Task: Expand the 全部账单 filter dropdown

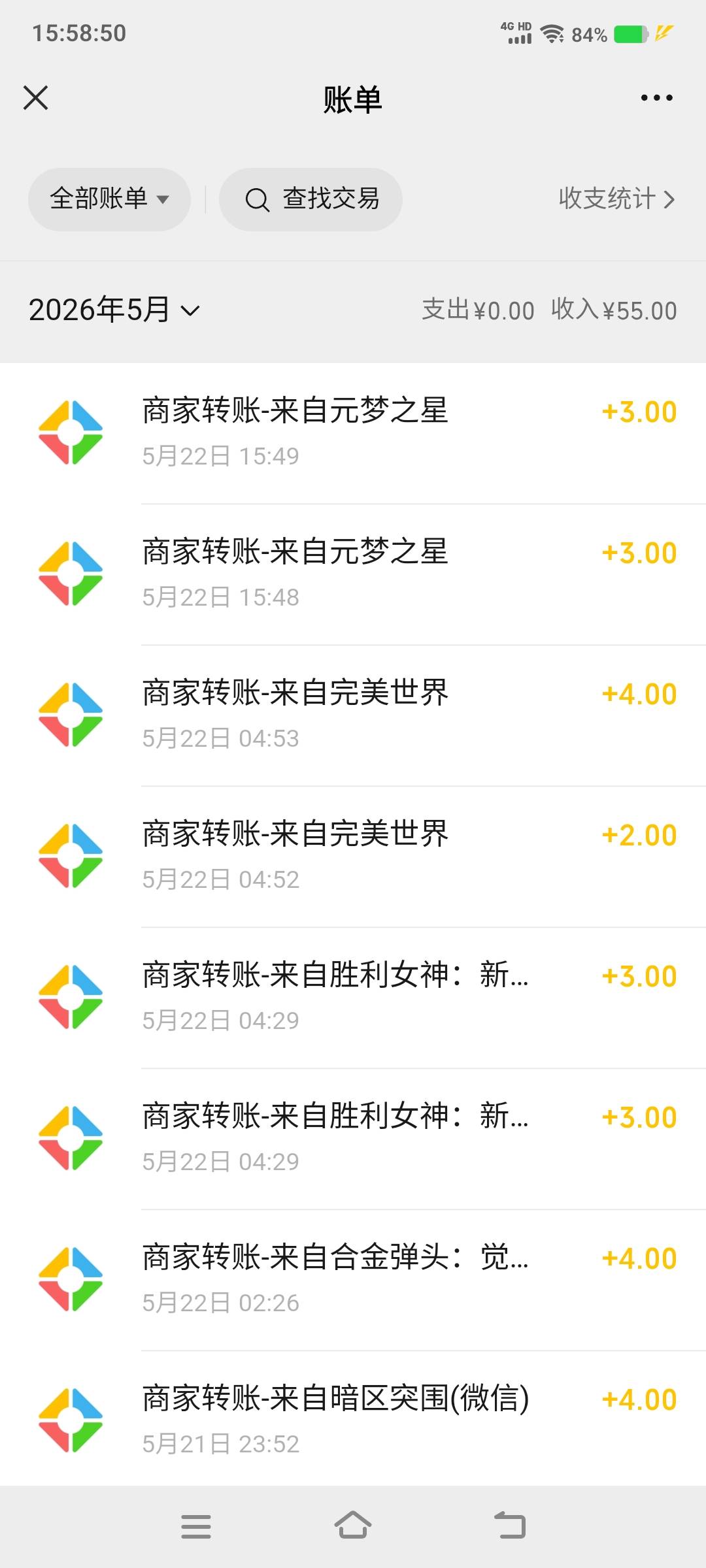Action: (109, 199)
